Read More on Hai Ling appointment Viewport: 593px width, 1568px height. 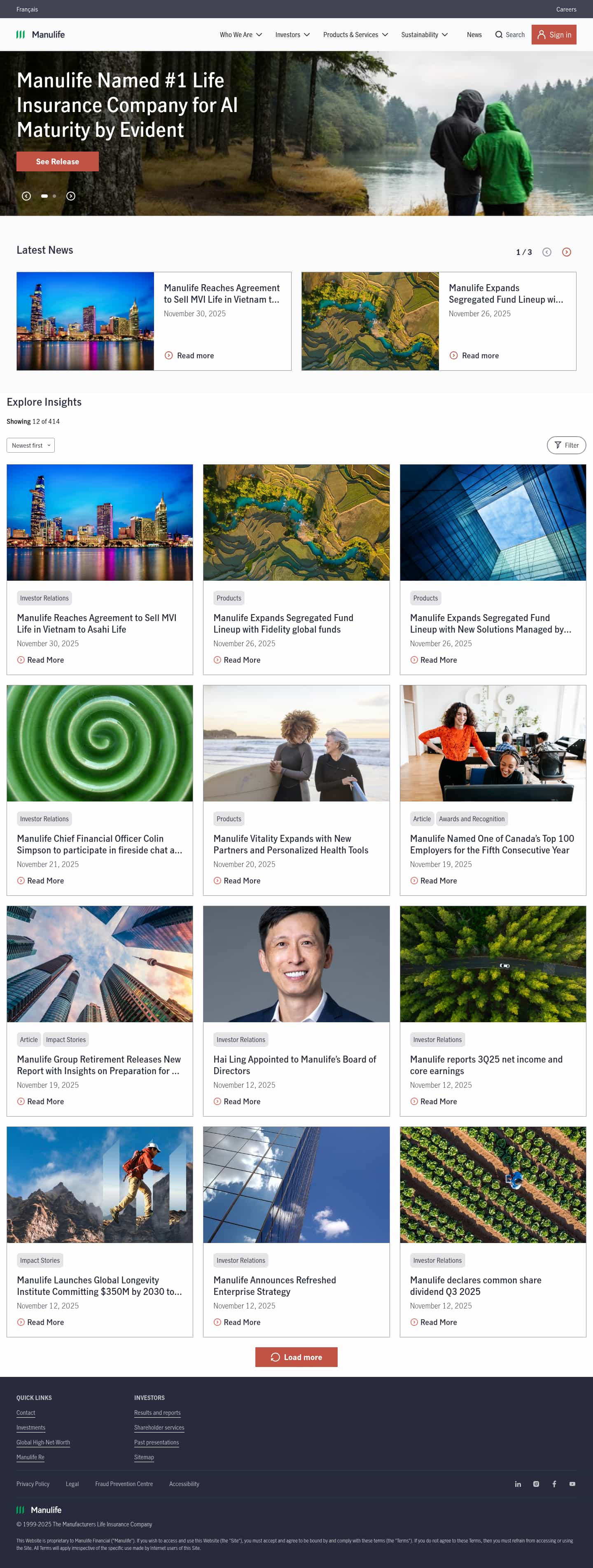[x=242, y=1101]
